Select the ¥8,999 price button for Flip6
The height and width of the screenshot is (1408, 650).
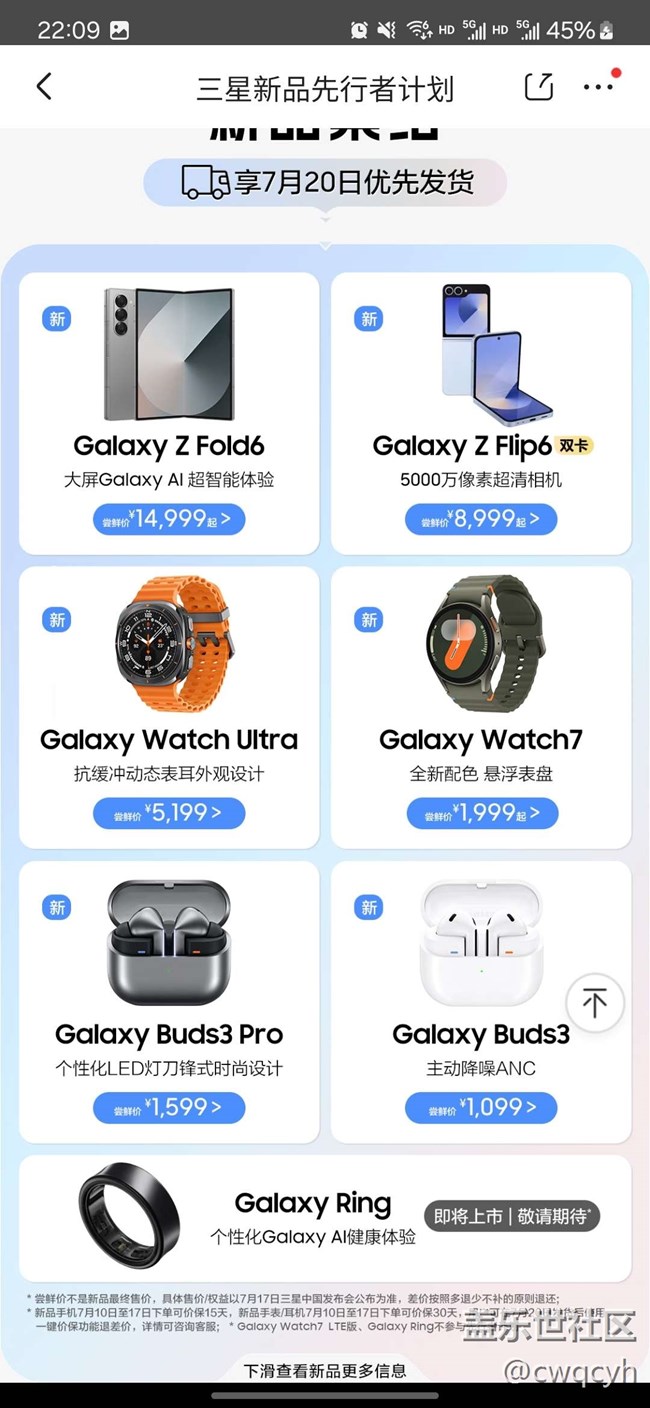point(481,519)
